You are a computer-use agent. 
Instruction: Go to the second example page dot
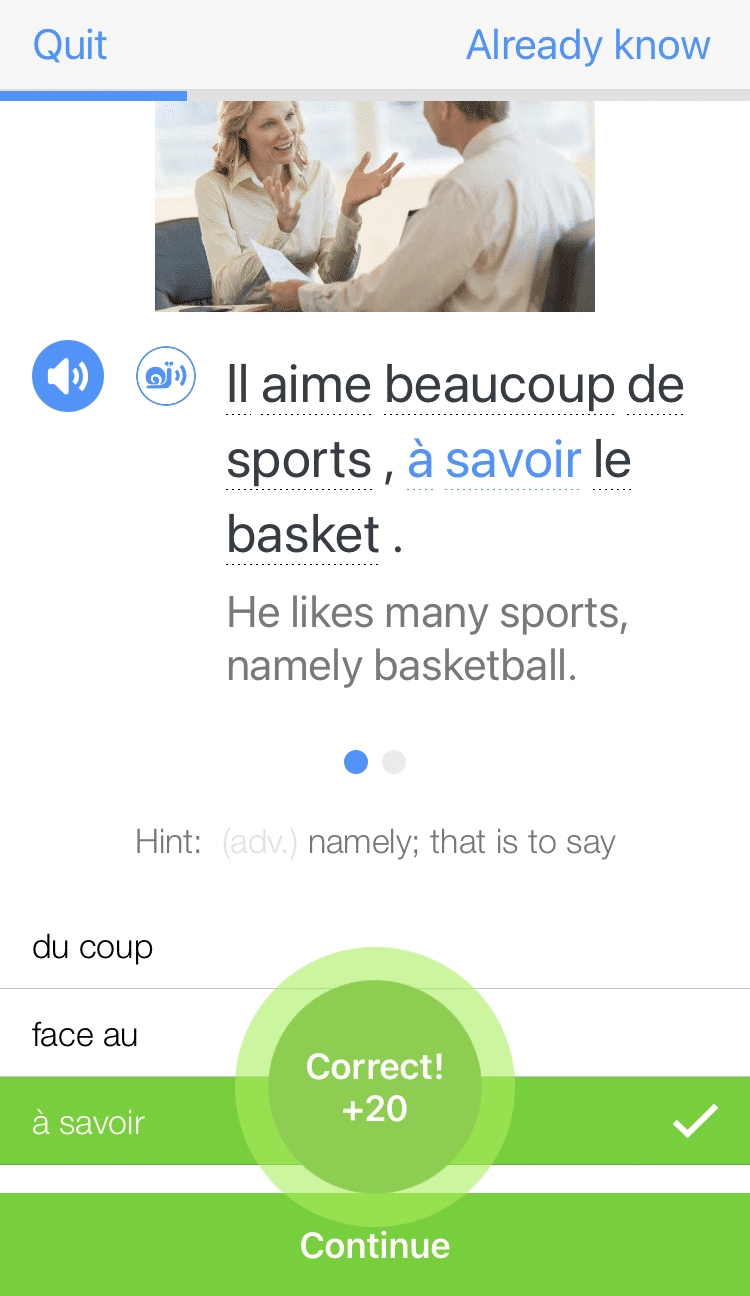tap(394, 763)
